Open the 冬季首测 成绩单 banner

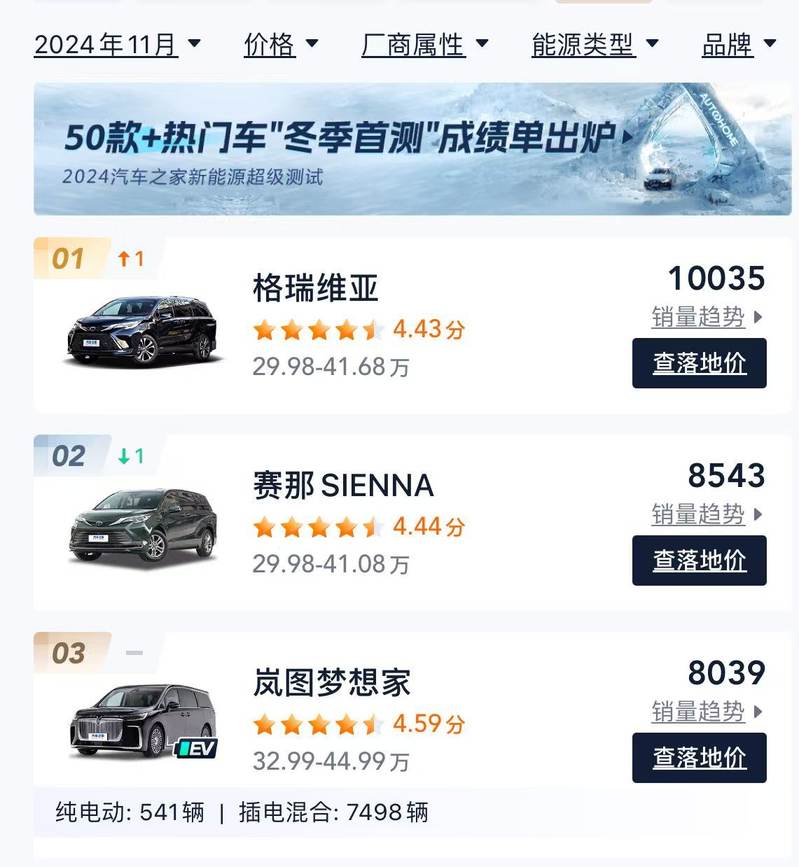click(412, 149)
